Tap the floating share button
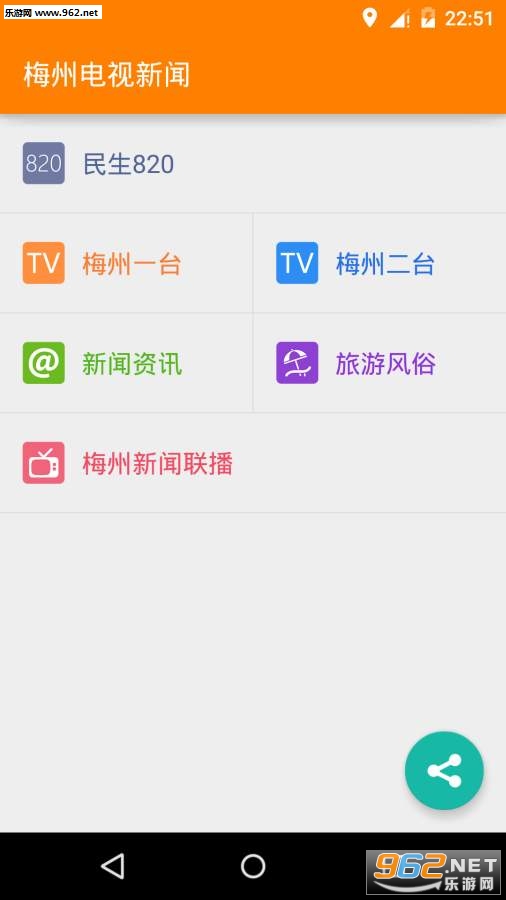This screenshot has width=506, height=900. (445, 770)
